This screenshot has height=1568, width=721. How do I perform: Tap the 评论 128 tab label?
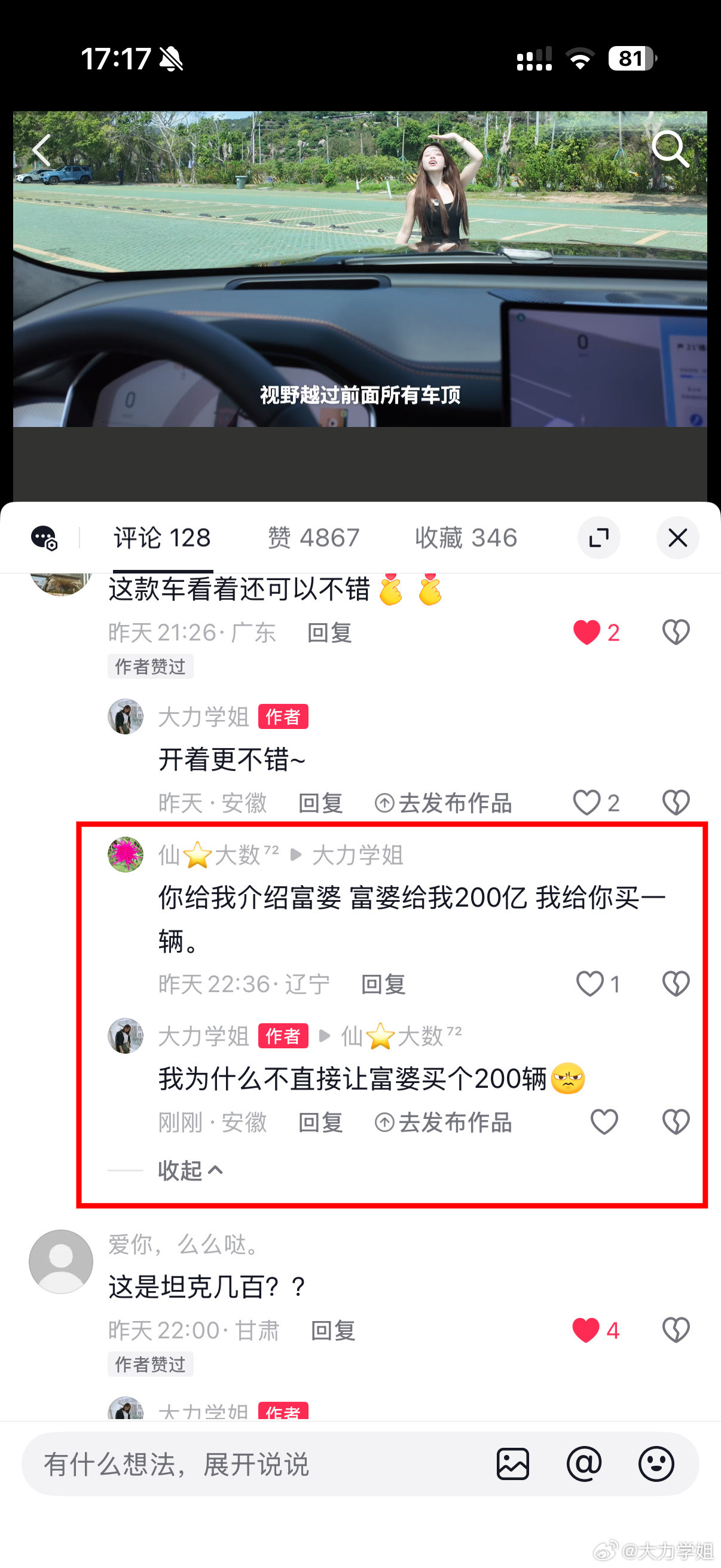click(x=161, y=537)
